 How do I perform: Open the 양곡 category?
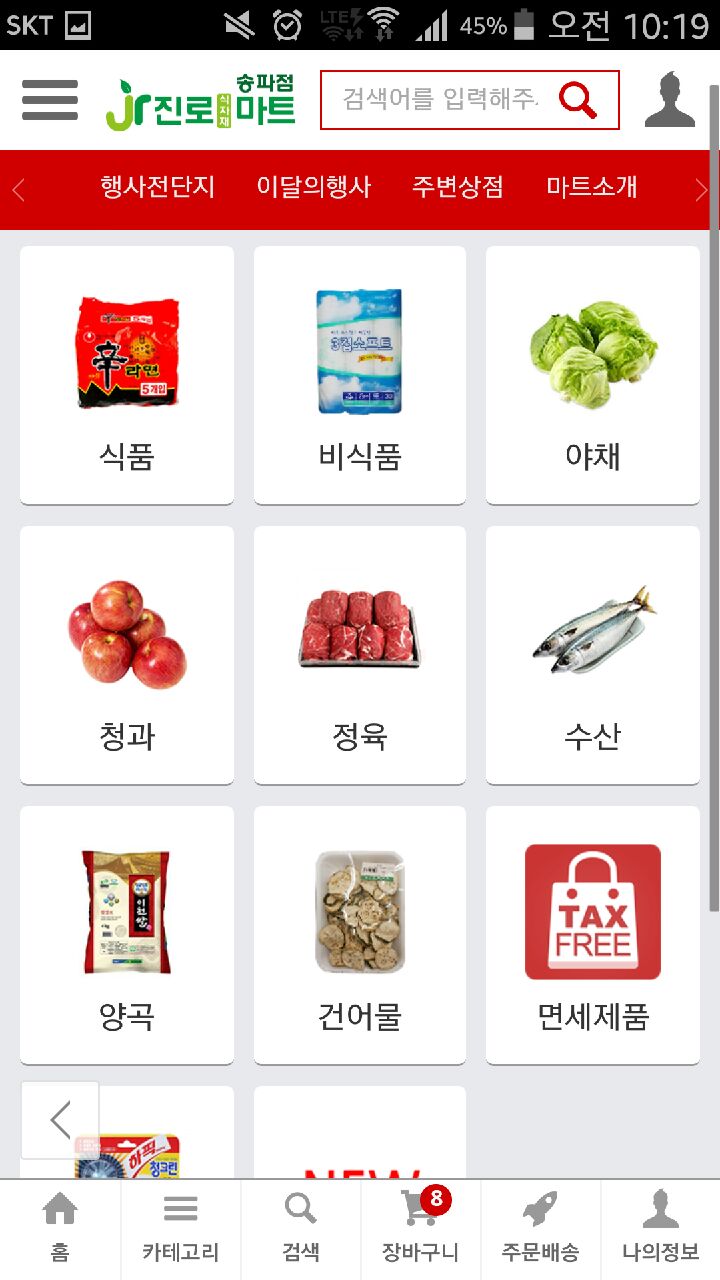coord(127,935)
